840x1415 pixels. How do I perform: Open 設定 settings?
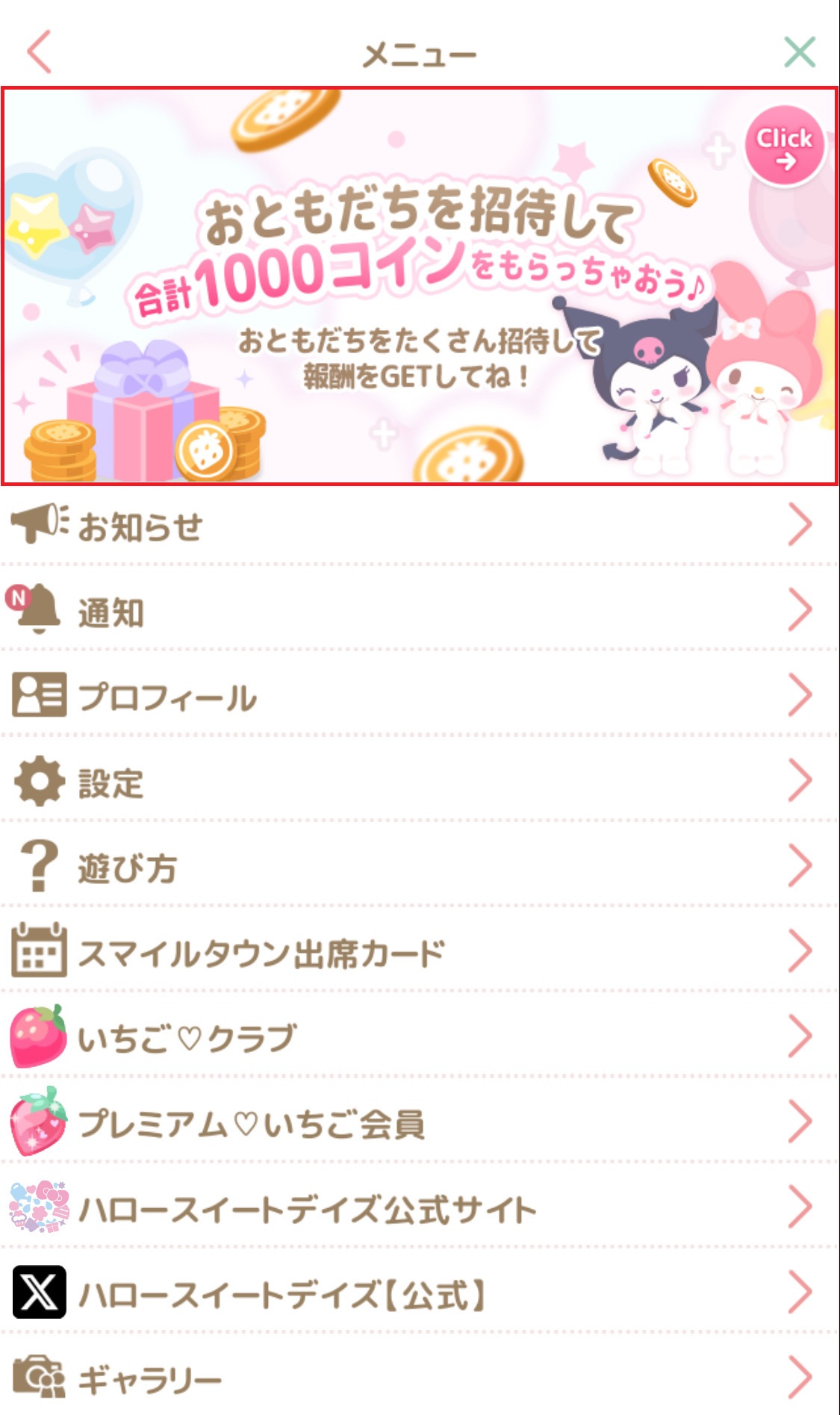(x=420, y=782)
